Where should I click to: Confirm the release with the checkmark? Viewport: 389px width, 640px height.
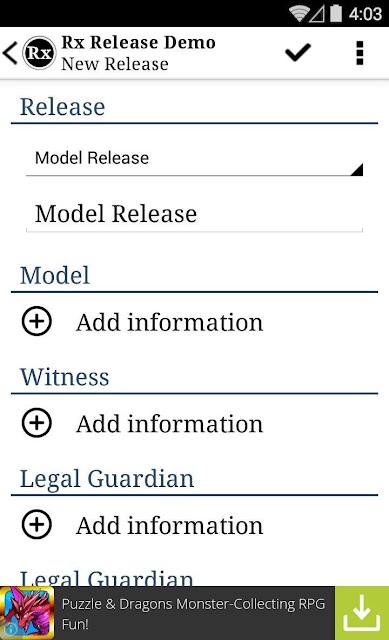point(298,53)
